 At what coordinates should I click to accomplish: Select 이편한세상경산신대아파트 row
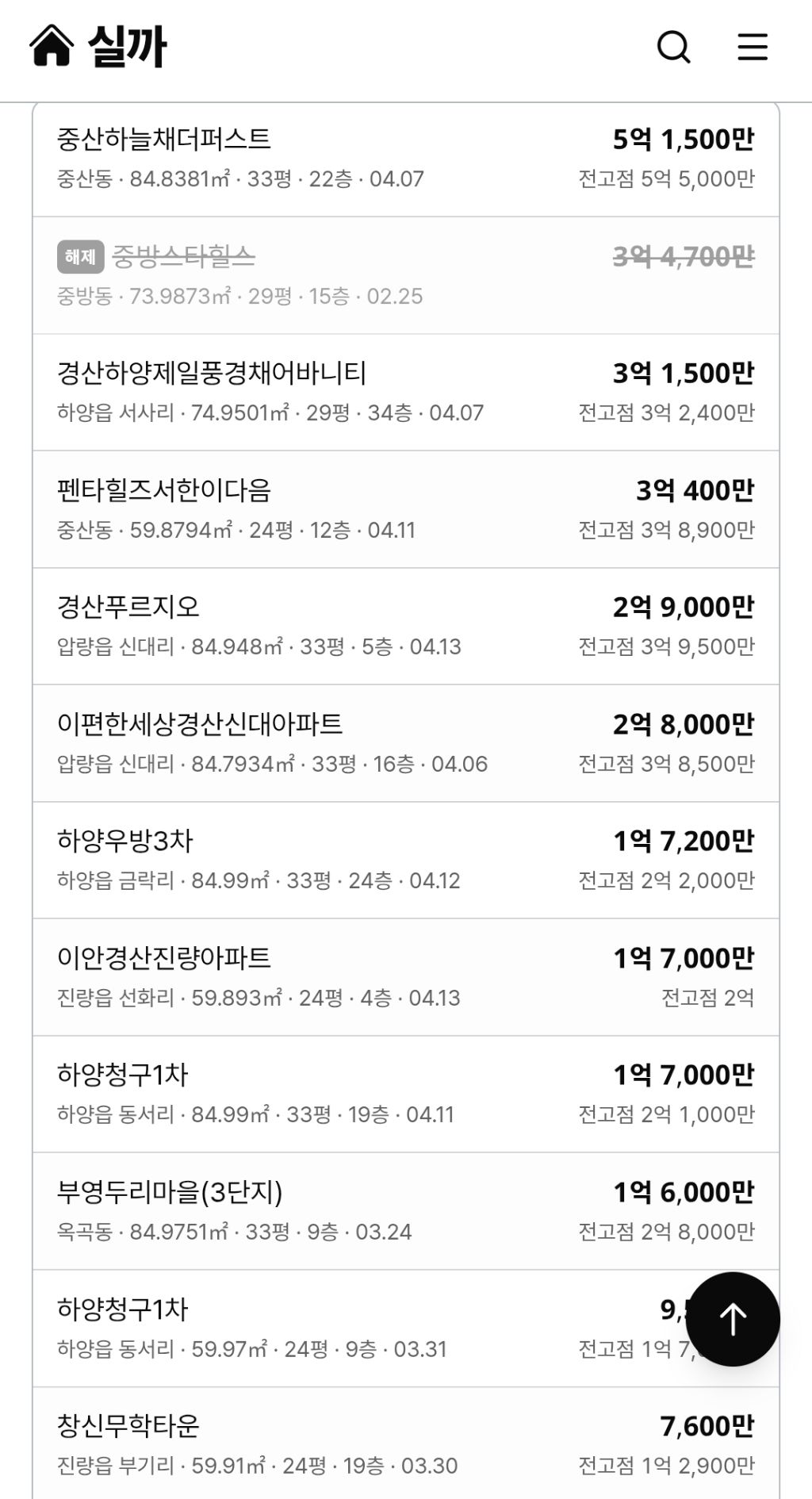(406, 743)
